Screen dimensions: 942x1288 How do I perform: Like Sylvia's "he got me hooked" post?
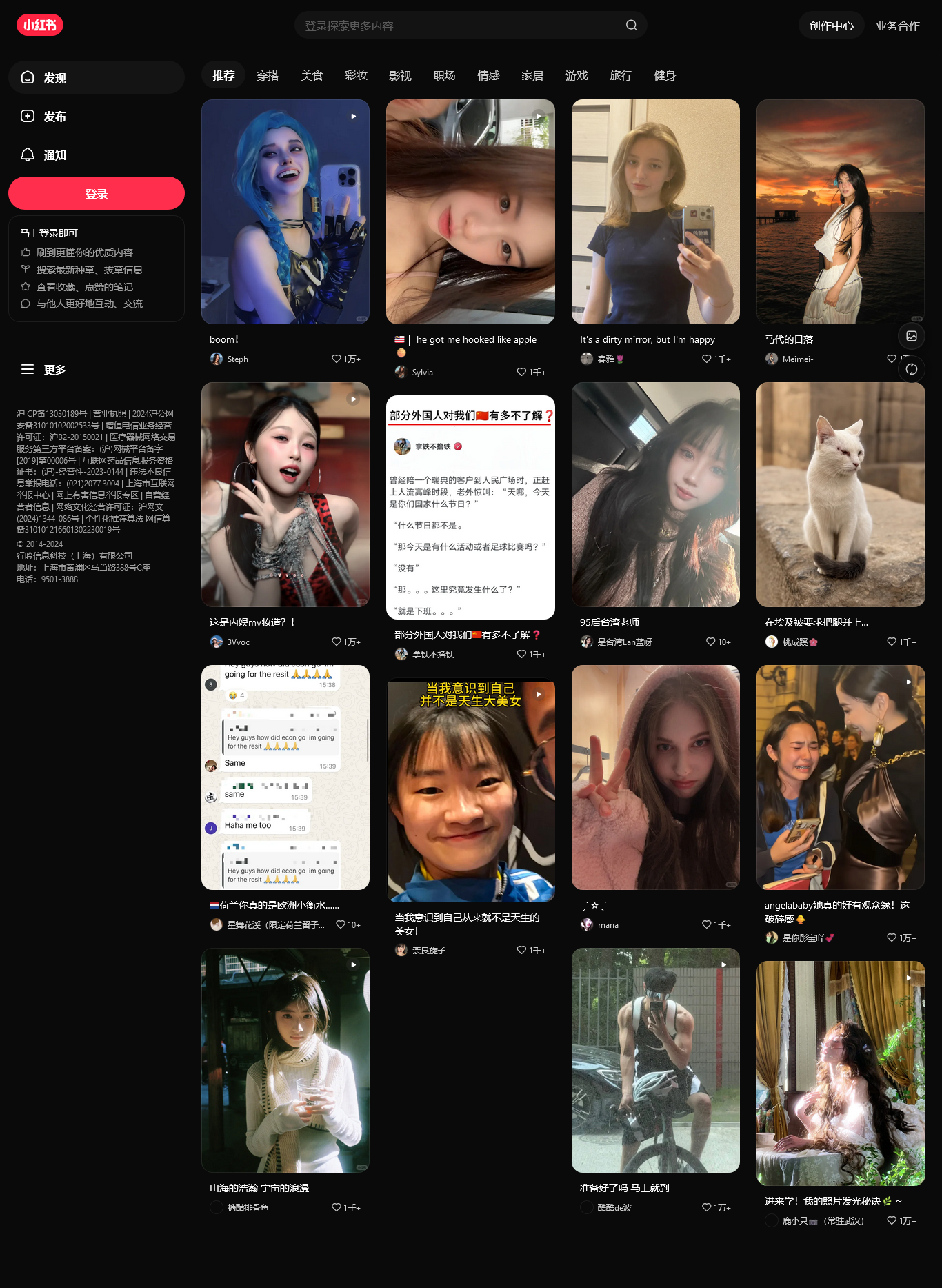pos(522,372)
